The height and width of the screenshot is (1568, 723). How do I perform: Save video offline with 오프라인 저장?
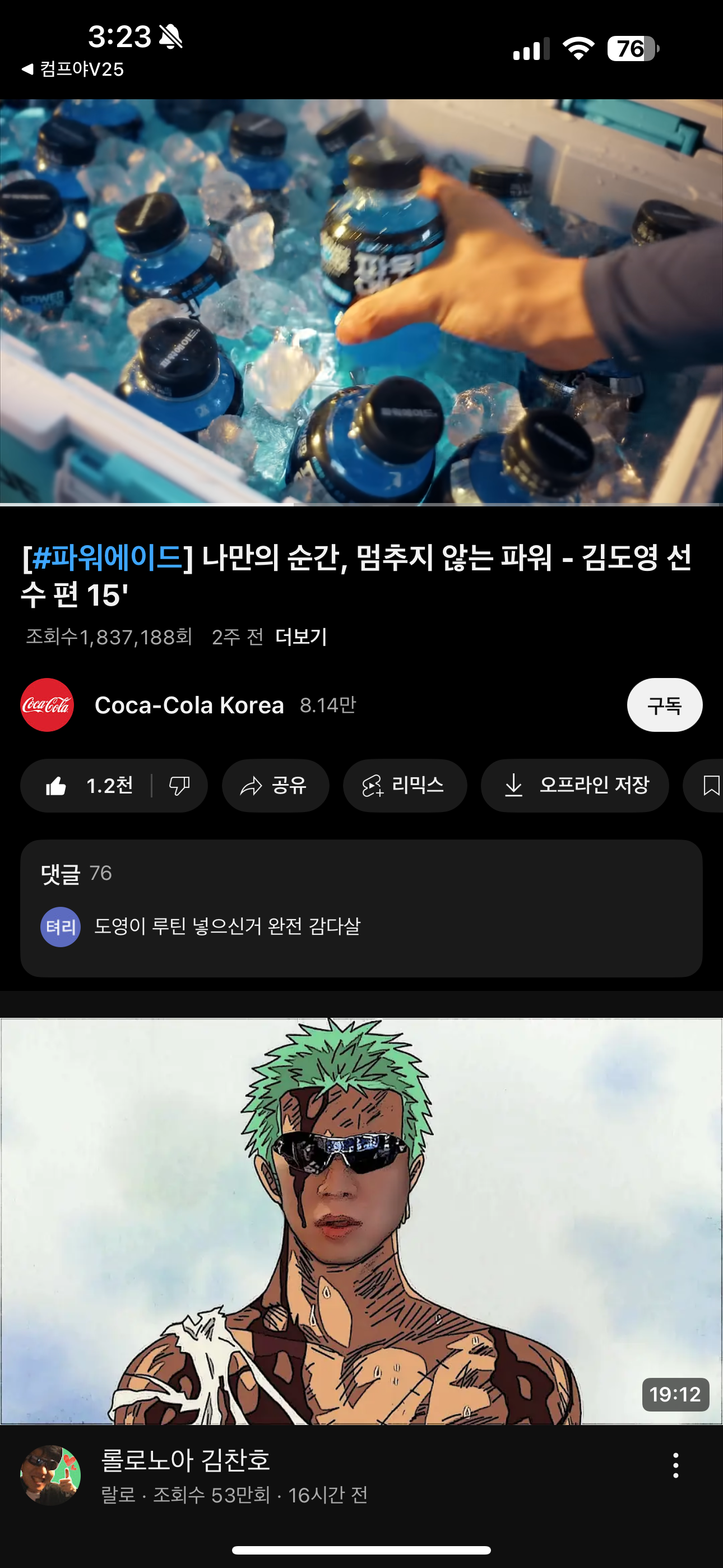pyautogui.click(x=574, y=786)
